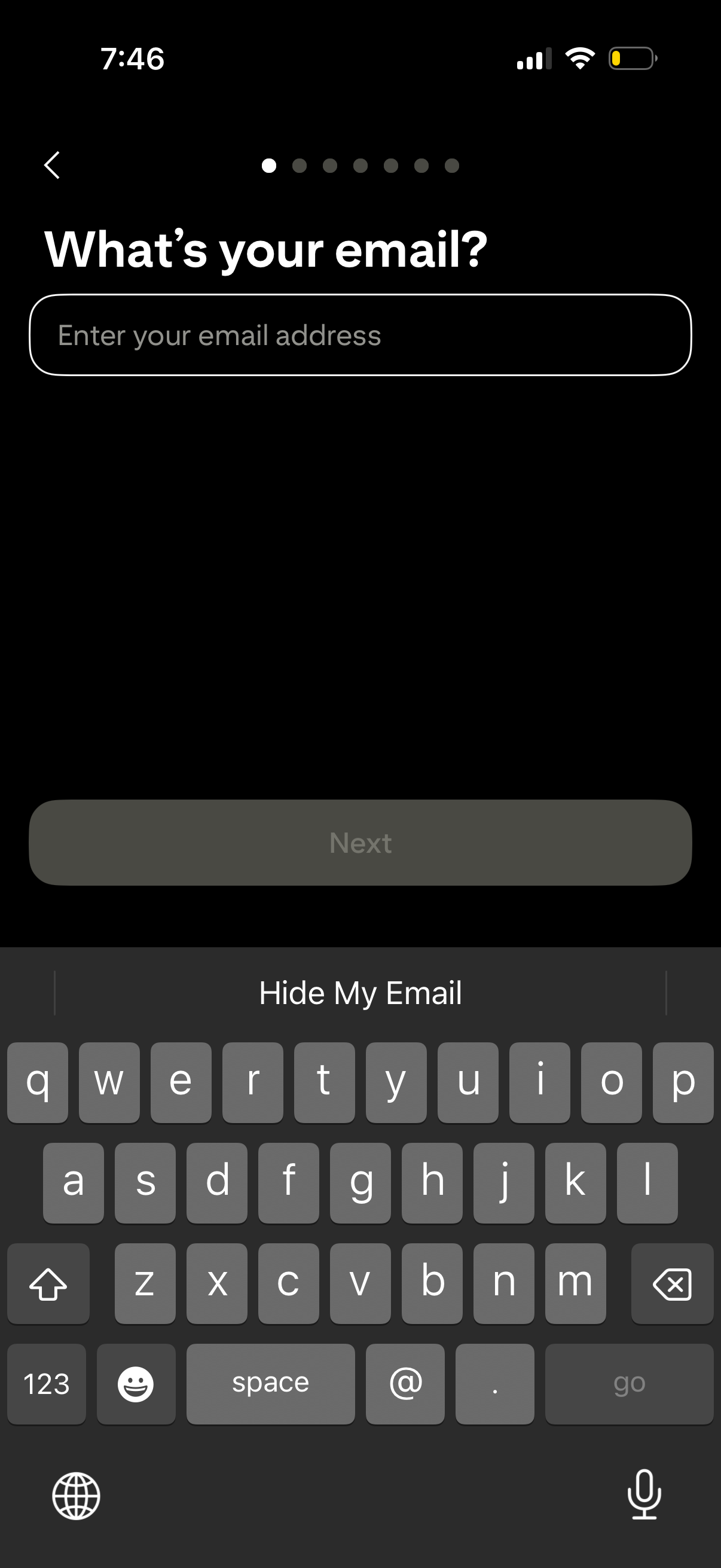Viewport: 721px width, 1568px height.
Task: Toggle the Shift key
Action: 48,1283
